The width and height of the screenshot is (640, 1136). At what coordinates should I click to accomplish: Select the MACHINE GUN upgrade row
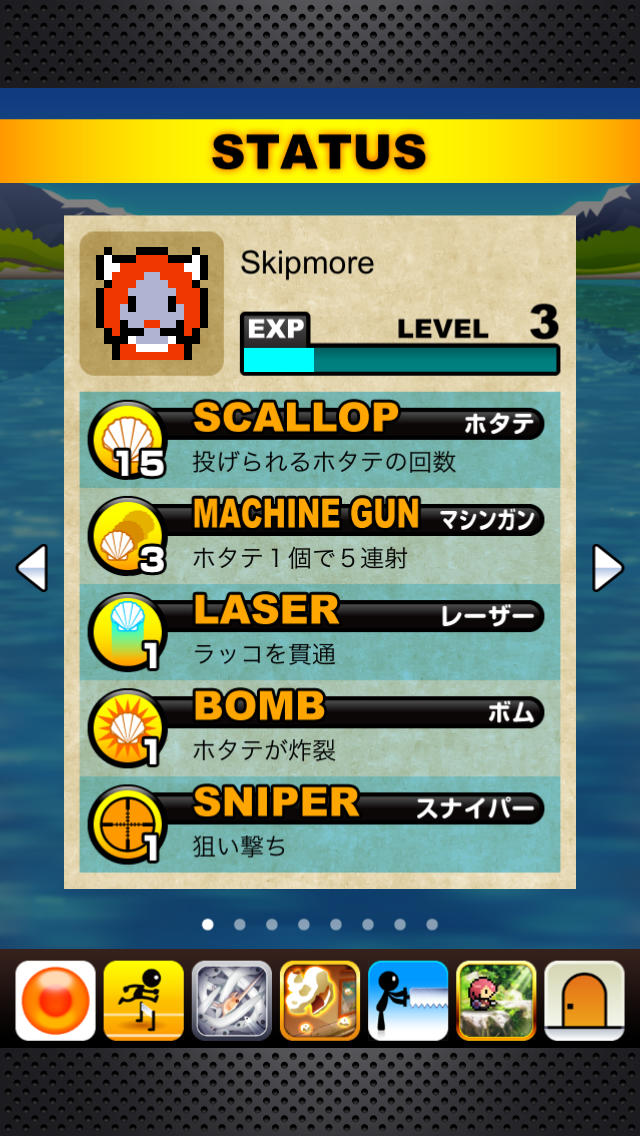pos(320,536)
